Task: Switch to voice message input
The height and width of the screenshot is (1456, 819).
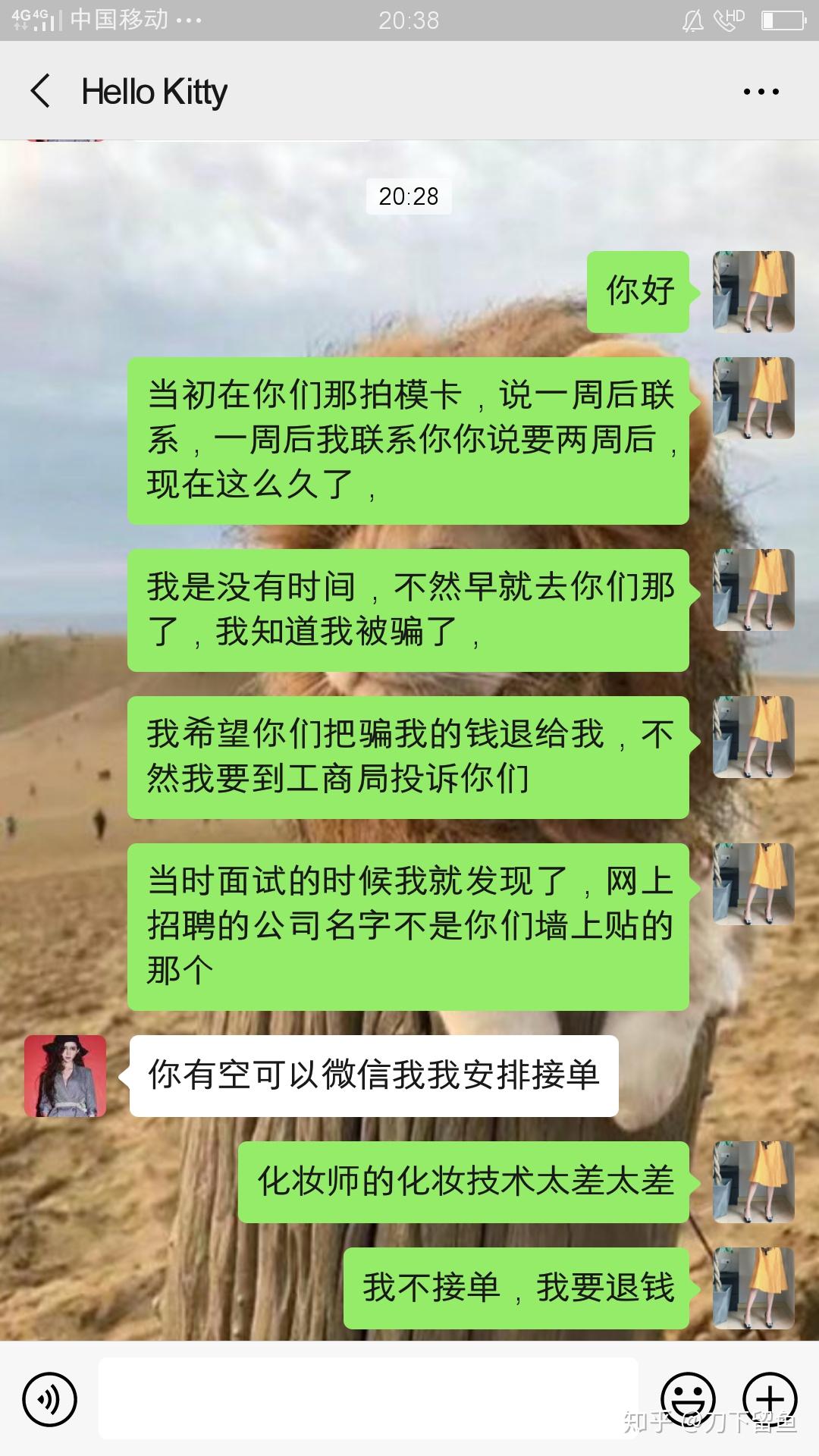Action: 50,1399
